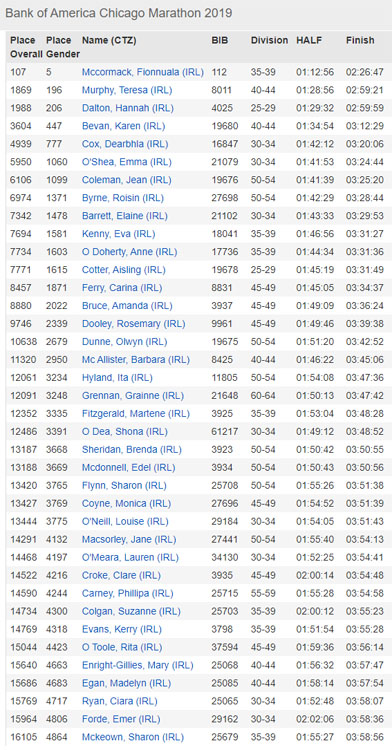Tap Louise O'Neill's name link
The image size is (392, 750).
click(125, 521)
